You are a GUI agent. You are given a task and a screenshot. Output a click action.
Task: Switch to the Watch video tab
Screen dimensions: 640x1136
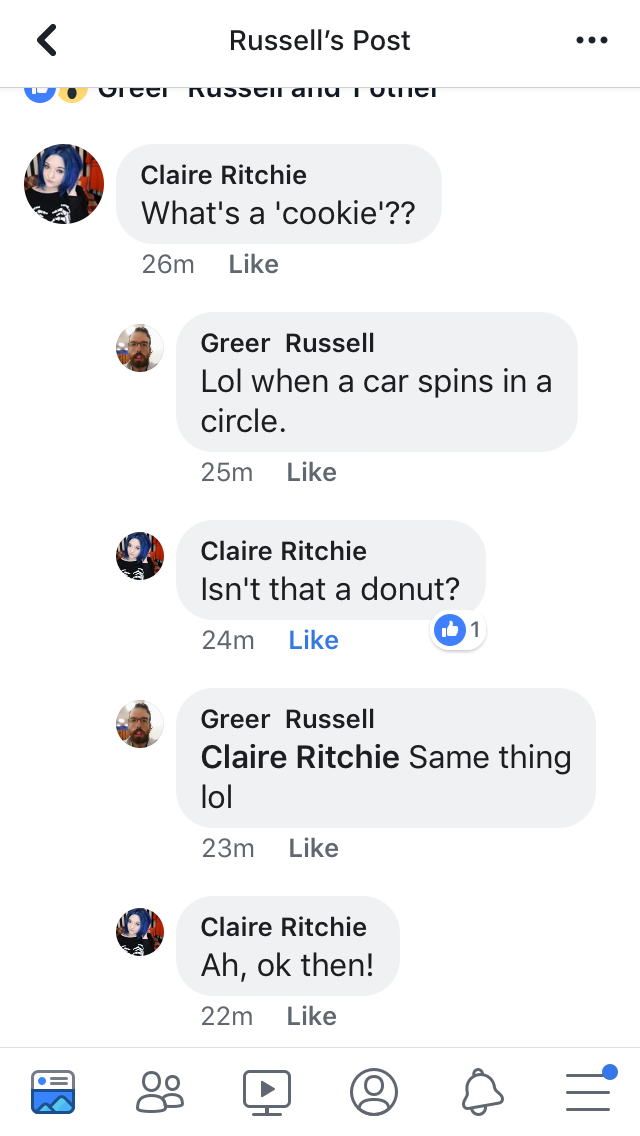point(267,1092)
